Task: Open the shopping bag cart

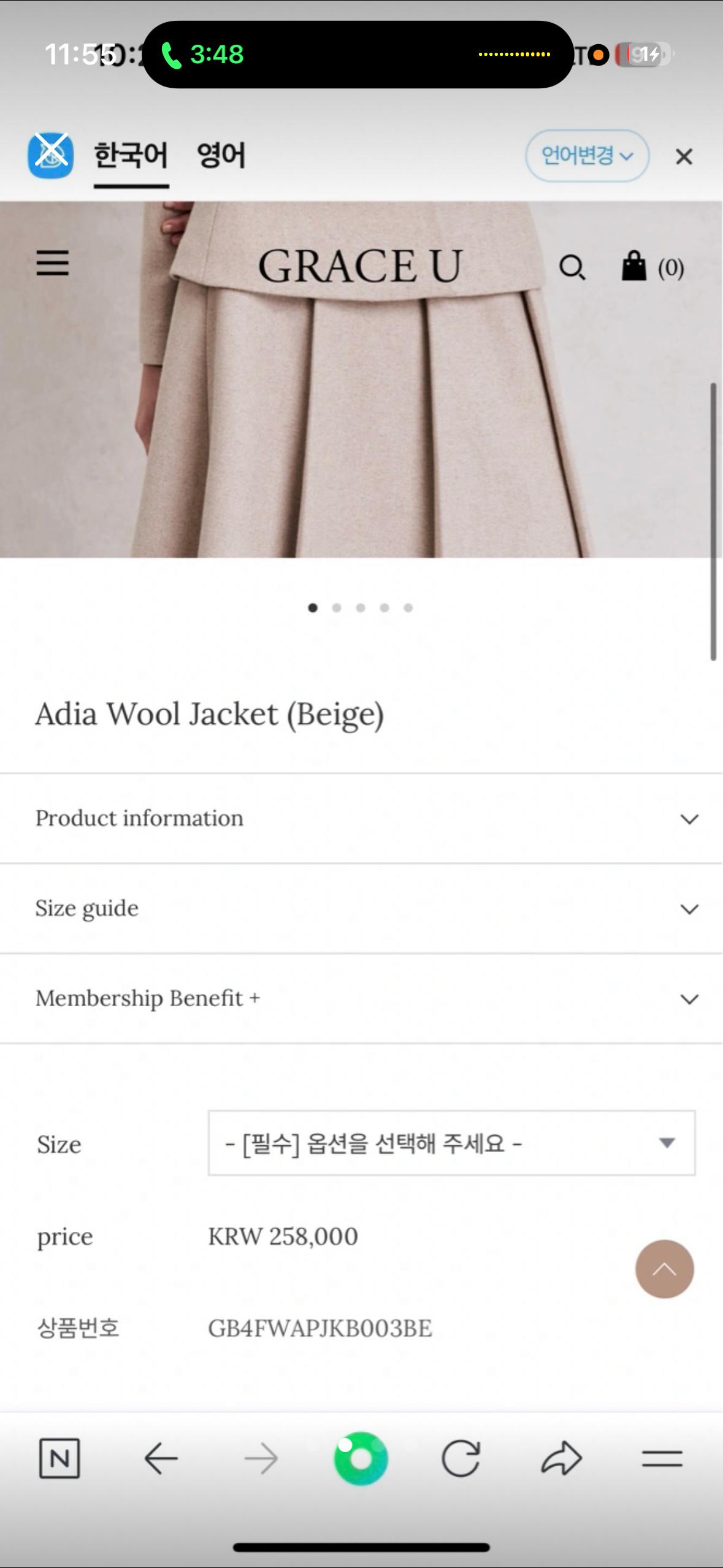Action: pos(652,267)
